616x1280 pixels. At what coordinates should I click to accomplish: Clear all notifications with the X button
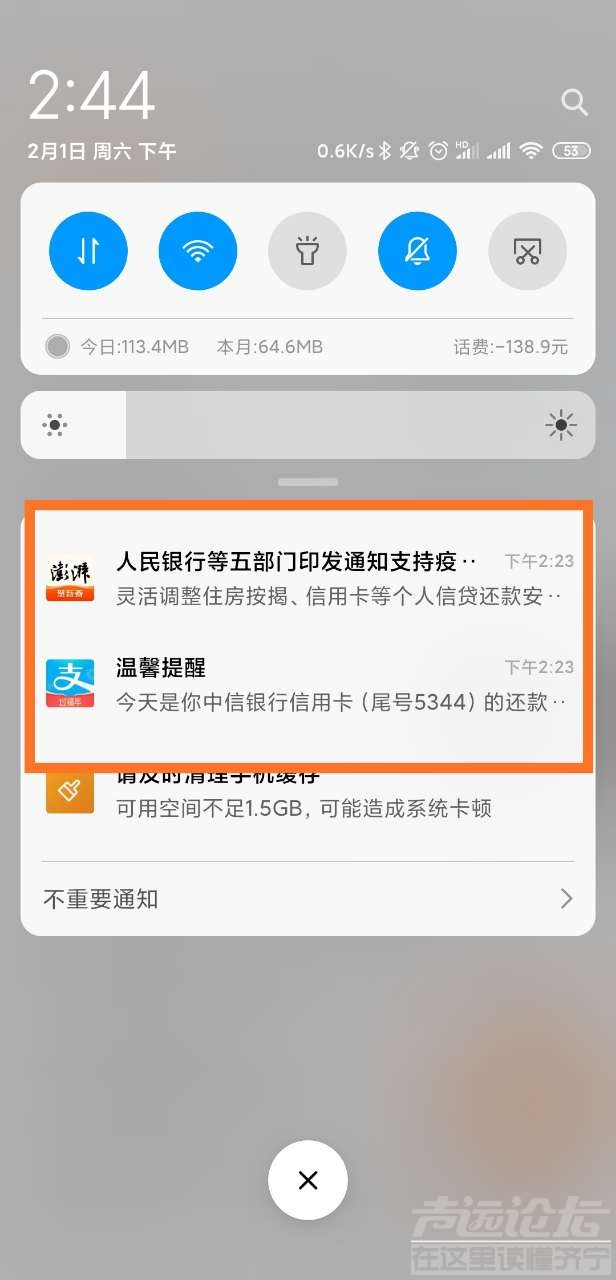[308, 1180]
